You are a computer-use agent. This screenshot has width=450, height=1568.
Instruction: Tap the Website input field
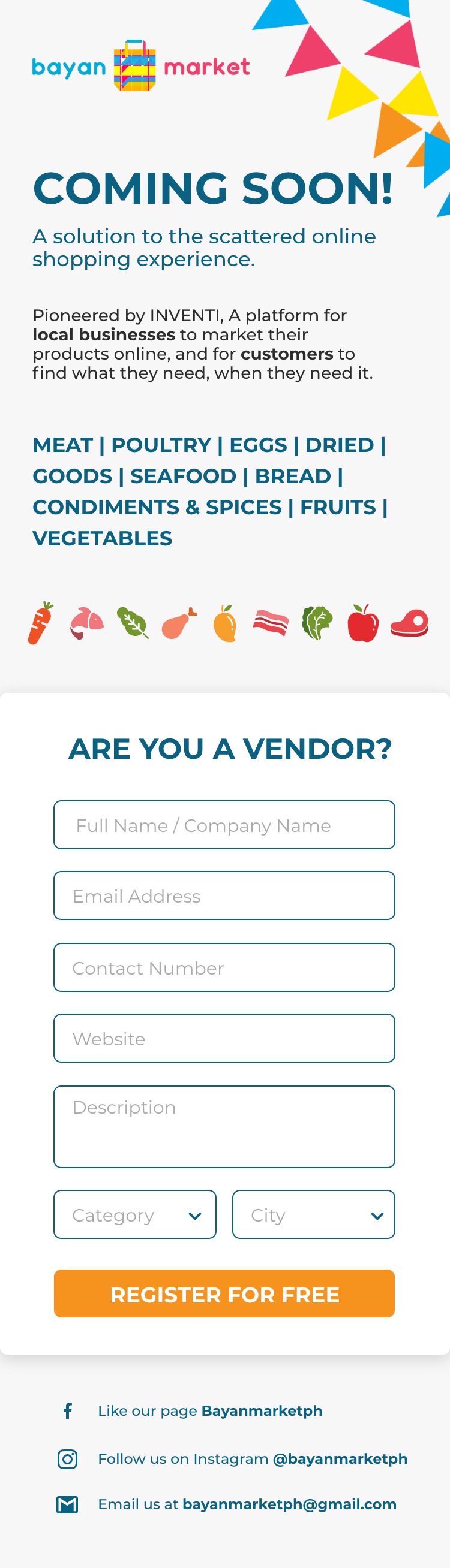[x=224, y=1038]
